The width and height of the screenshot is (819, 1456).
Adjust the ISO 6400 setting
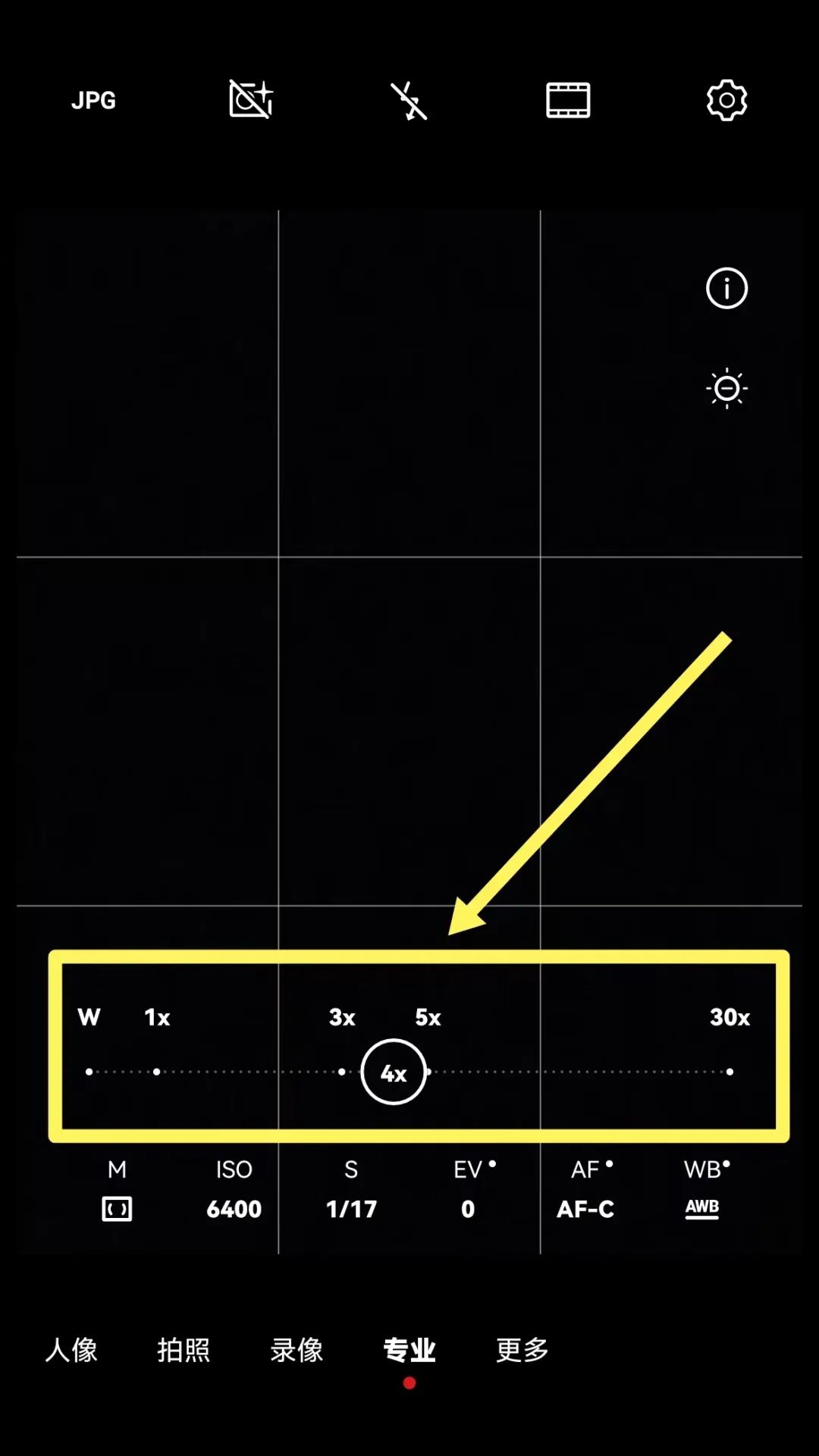pos(234,1190)
